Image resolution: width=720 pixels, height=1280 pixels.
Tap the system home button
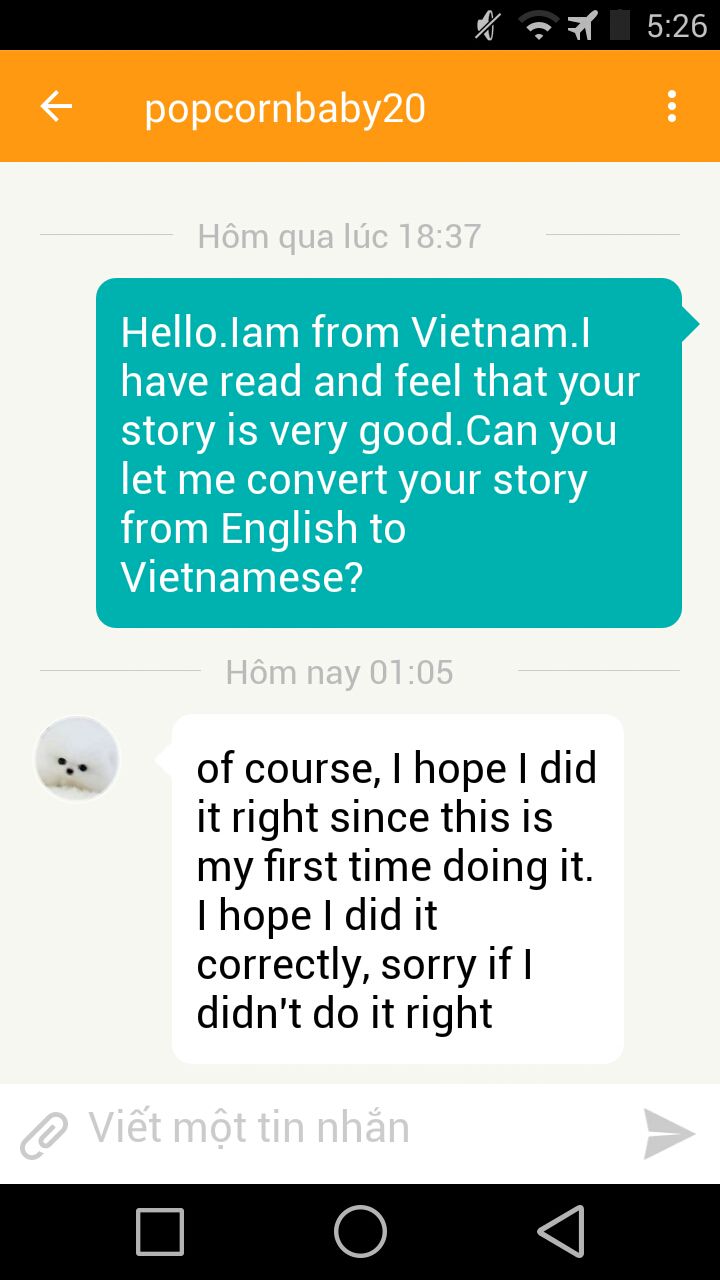[x=360, y=1231]
